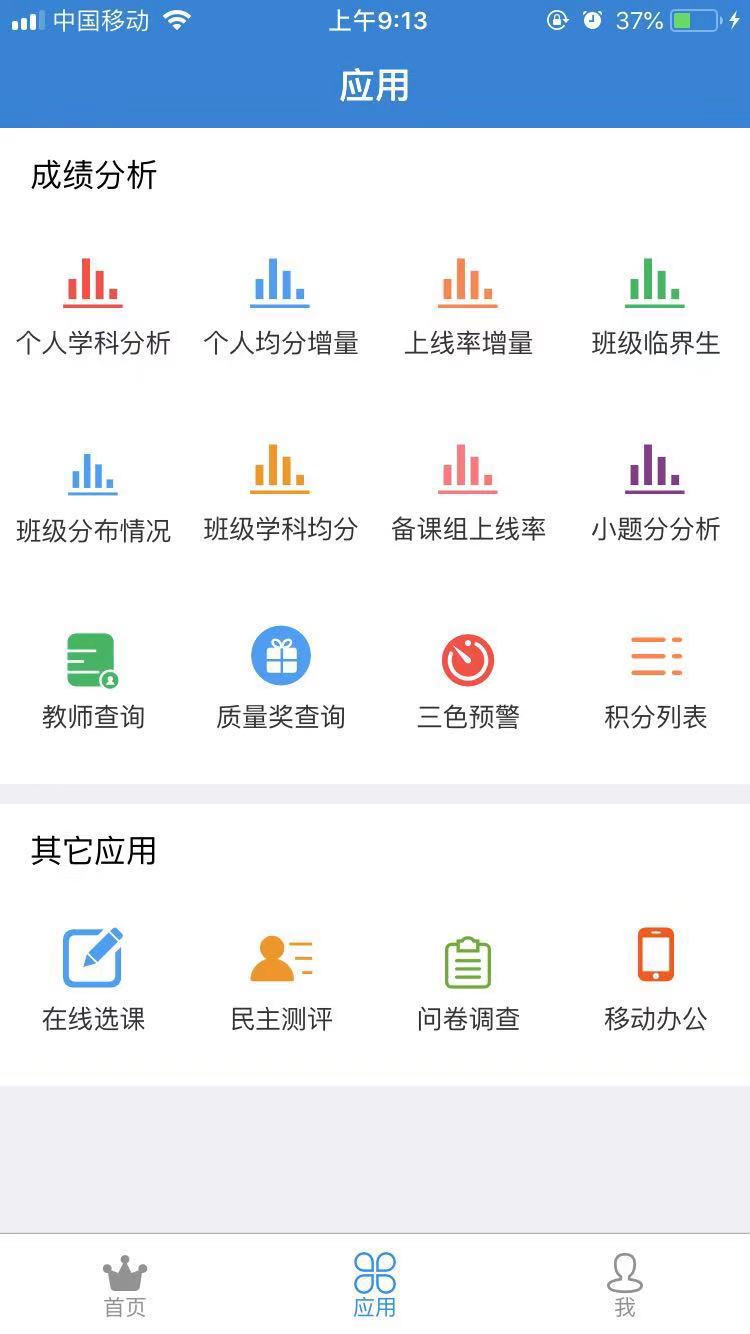Screen dimensions: 750x1334
Task: View 班级分布情况
Action: coord(93,490)
